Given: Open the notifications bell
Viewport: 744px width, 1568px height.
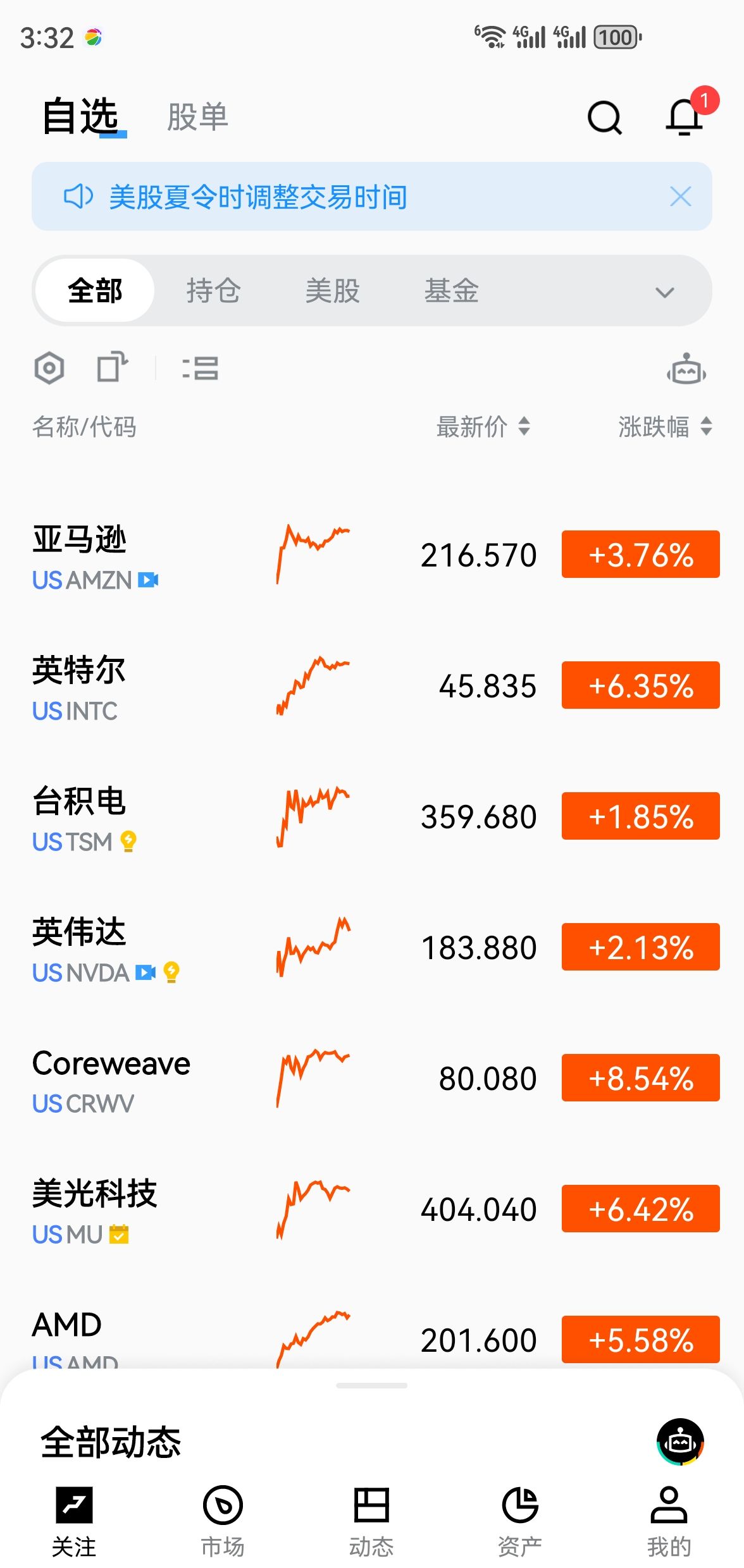Looking at the screenshot, I should coord(685,118).
